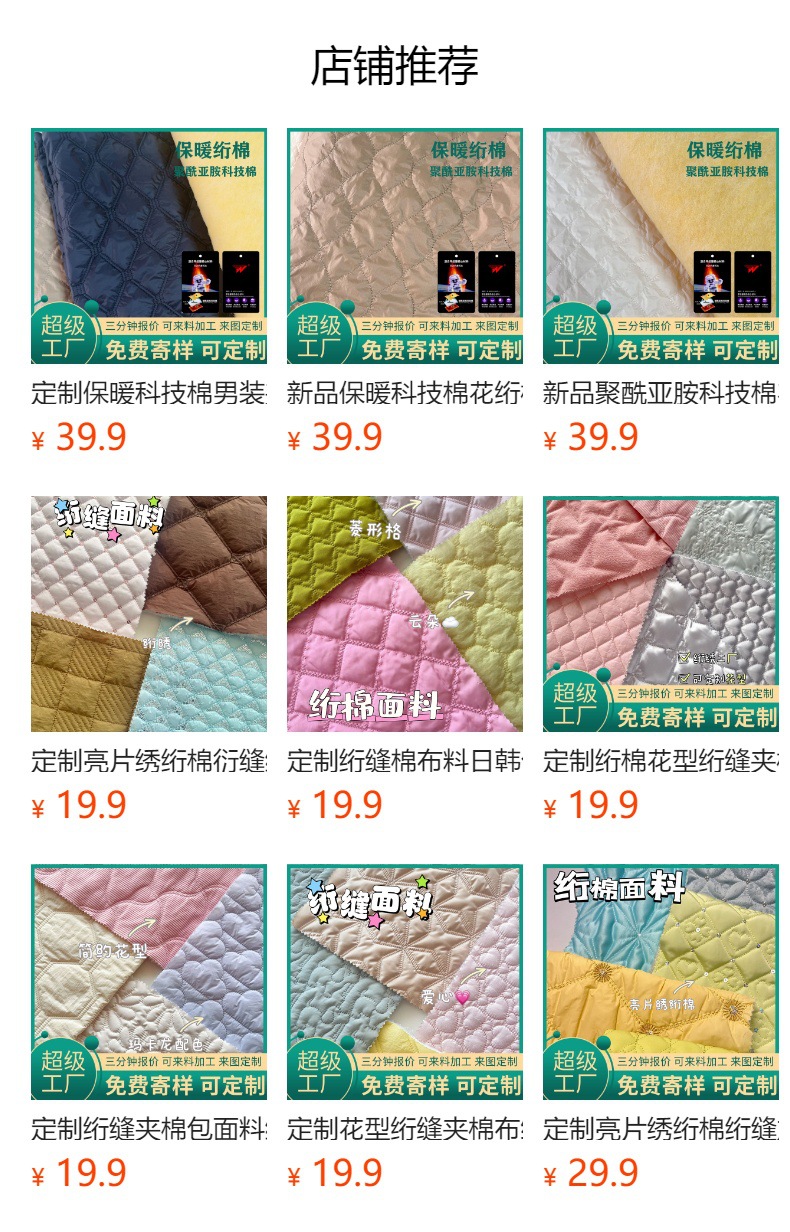790x1232 pixels.
Task: Tap 定制花型绗缝夹棉布 product
Action: 405,982
